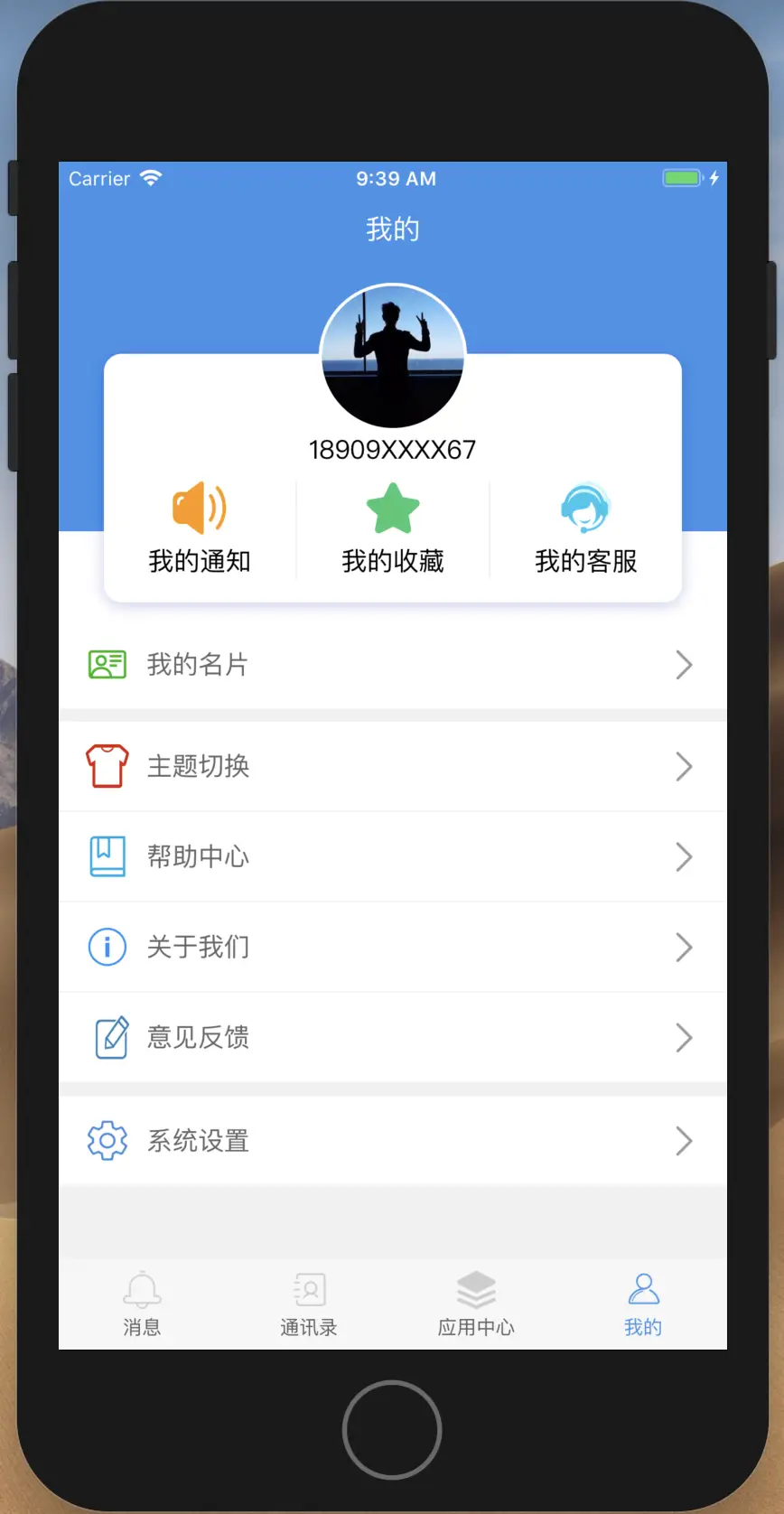Switch to the 应用中心 tab

tap(476, 1304)
